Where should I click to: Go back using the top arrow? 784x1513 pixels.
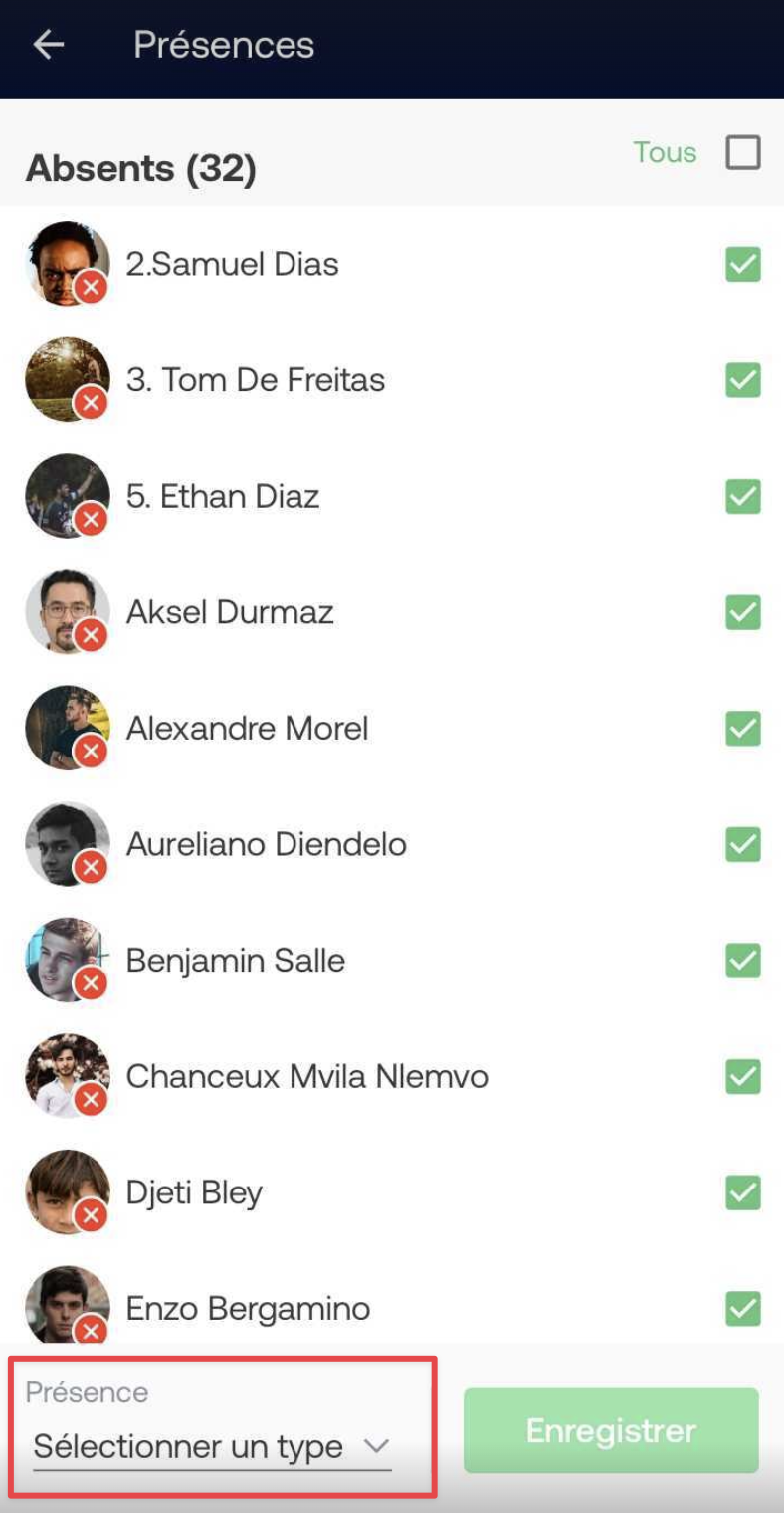click(x=48, y=45)
